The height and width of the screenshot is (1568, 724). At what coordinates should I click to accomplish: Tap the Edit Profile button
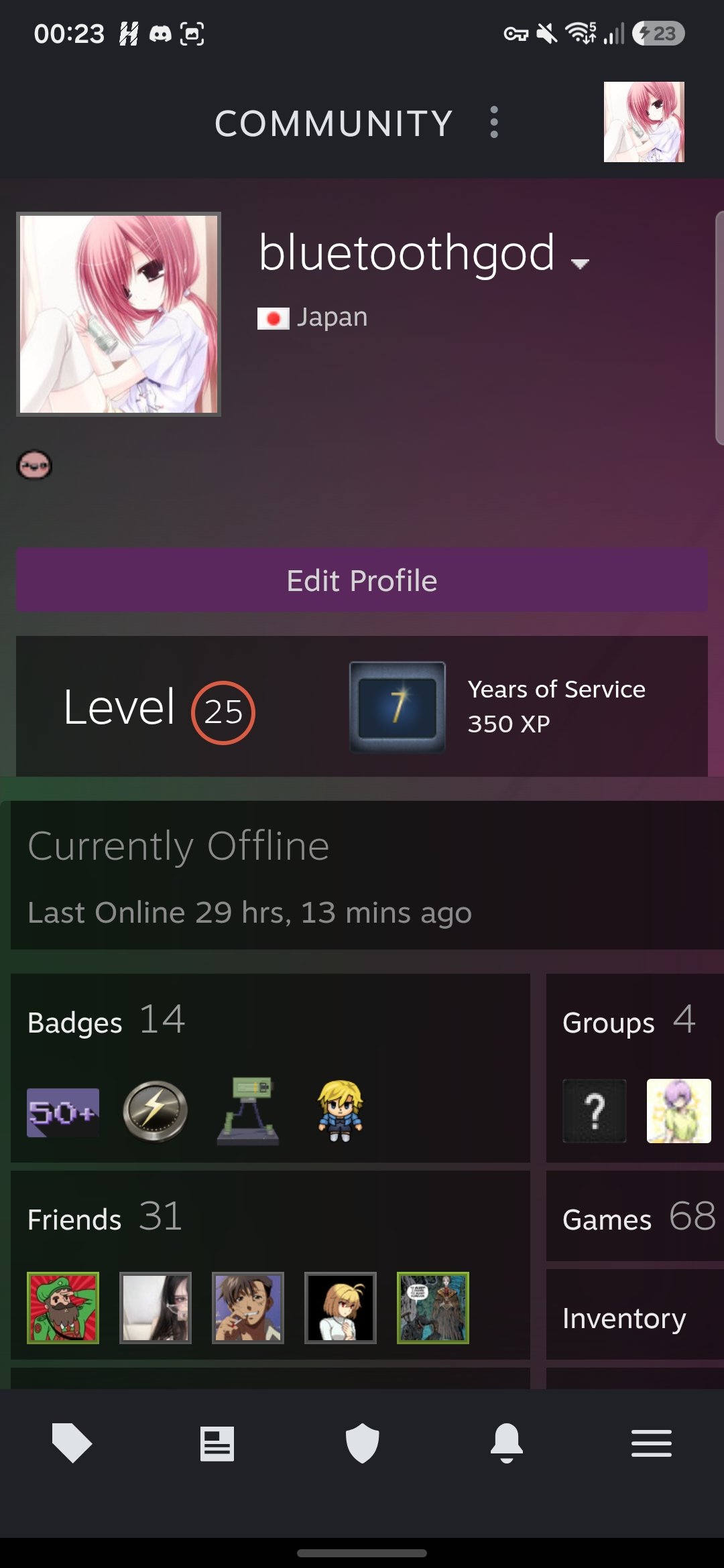click(x=362, y=580)
